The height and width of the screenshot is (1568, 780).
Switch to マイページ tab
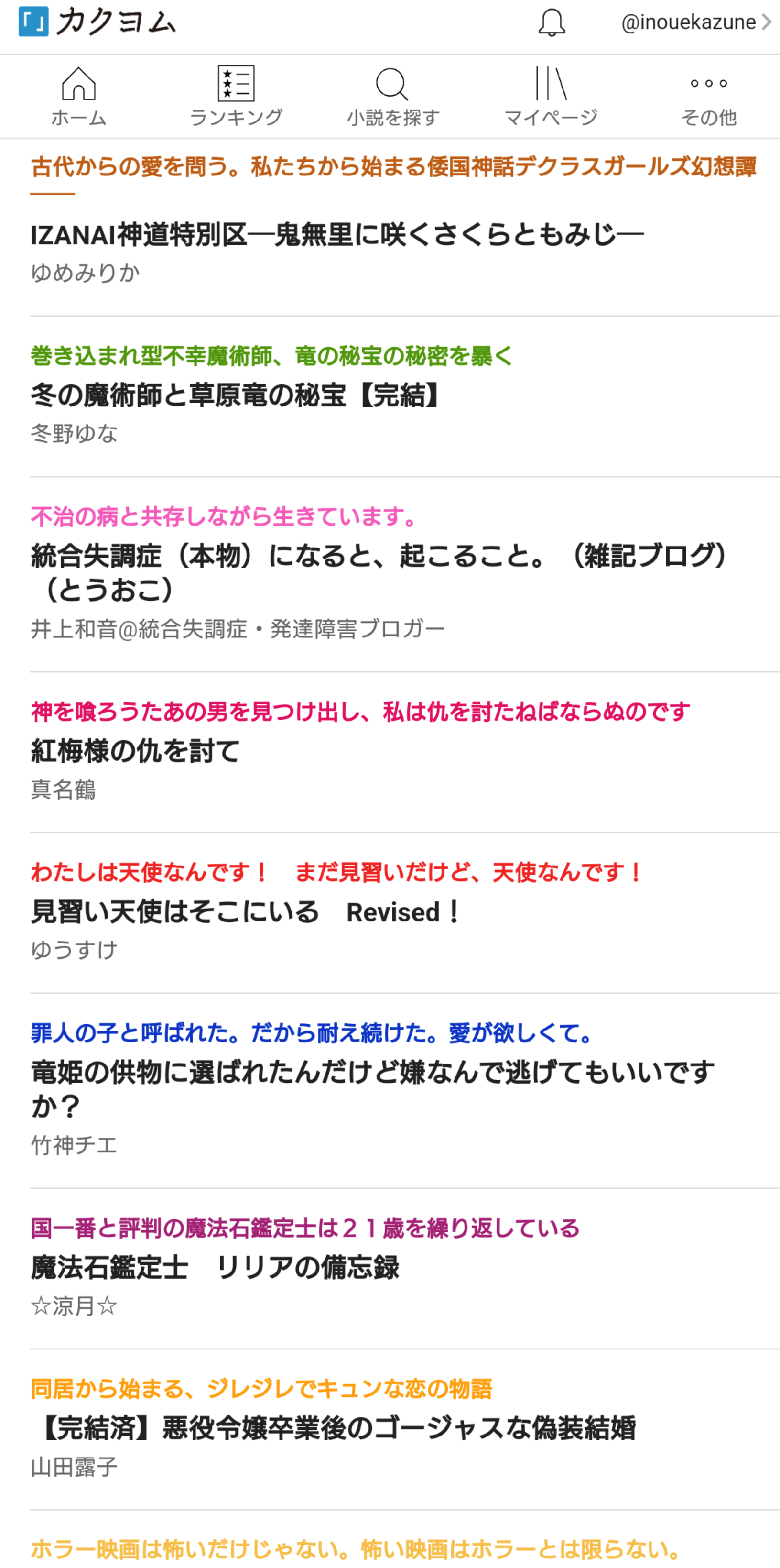(551, 97)
